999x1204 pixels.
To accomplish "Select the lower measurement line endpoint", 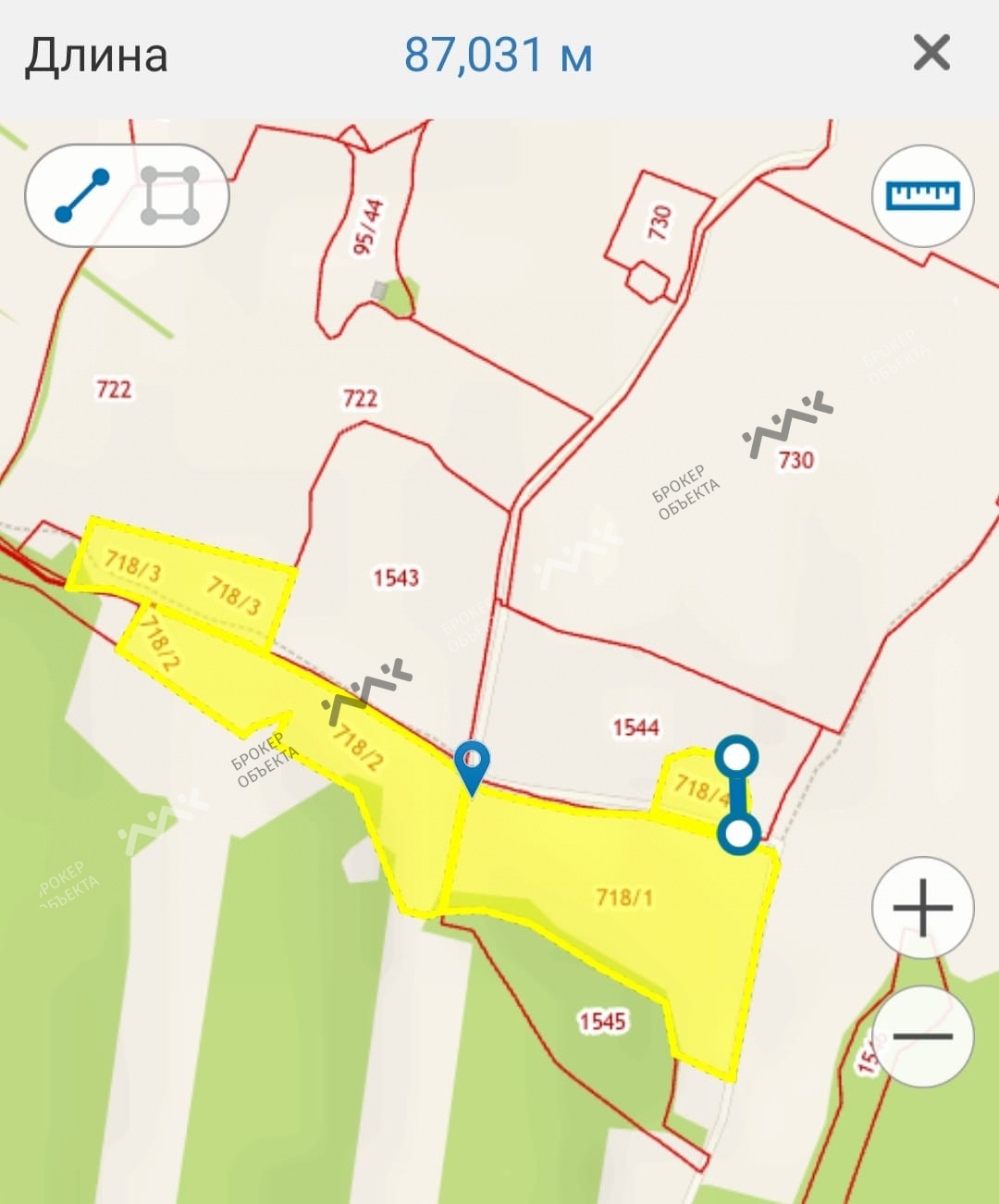I will 738,834.
